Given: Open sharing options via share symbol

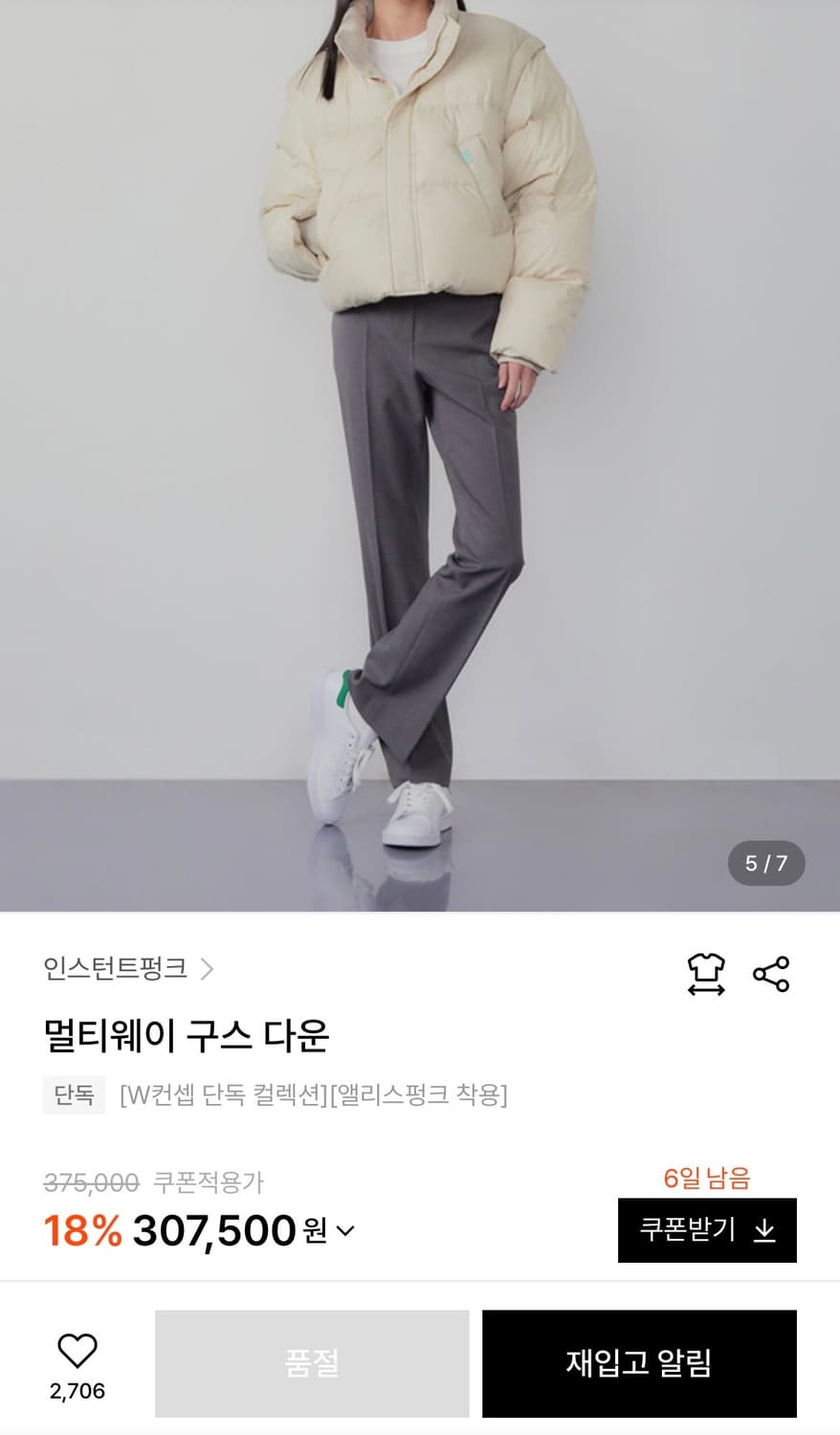Looking at the screenshot, I should tap(772, 972).
